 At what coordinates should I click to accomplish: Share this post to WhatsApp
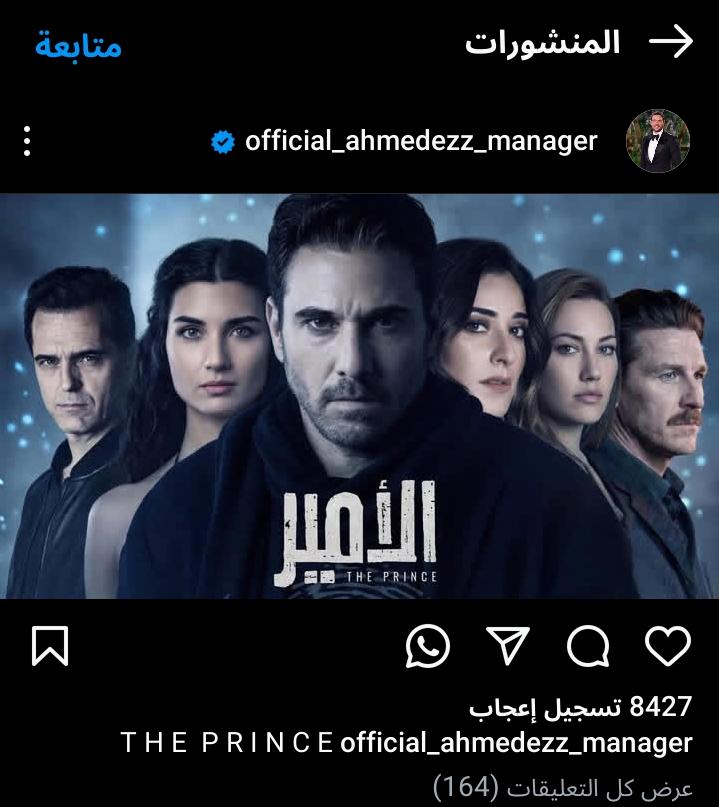coord(428,646)
